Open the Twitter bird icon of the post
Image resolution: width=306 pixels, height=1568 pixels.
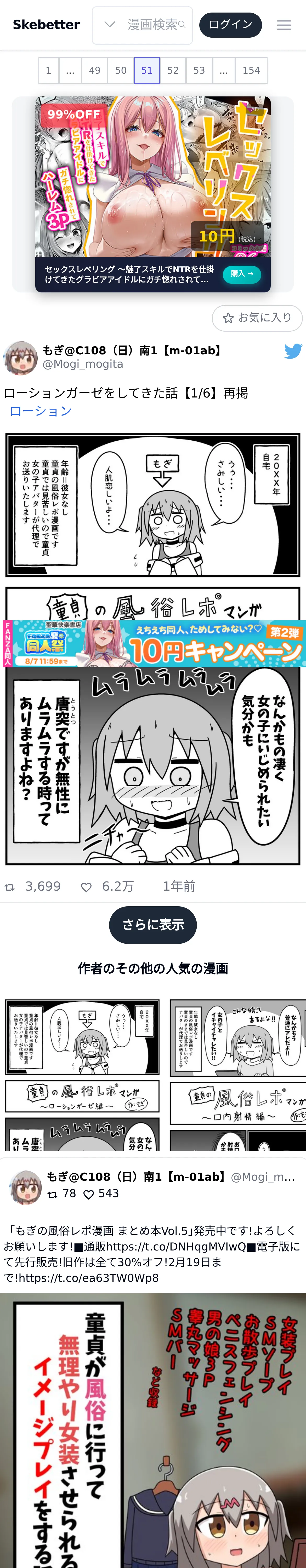point(293,351)
